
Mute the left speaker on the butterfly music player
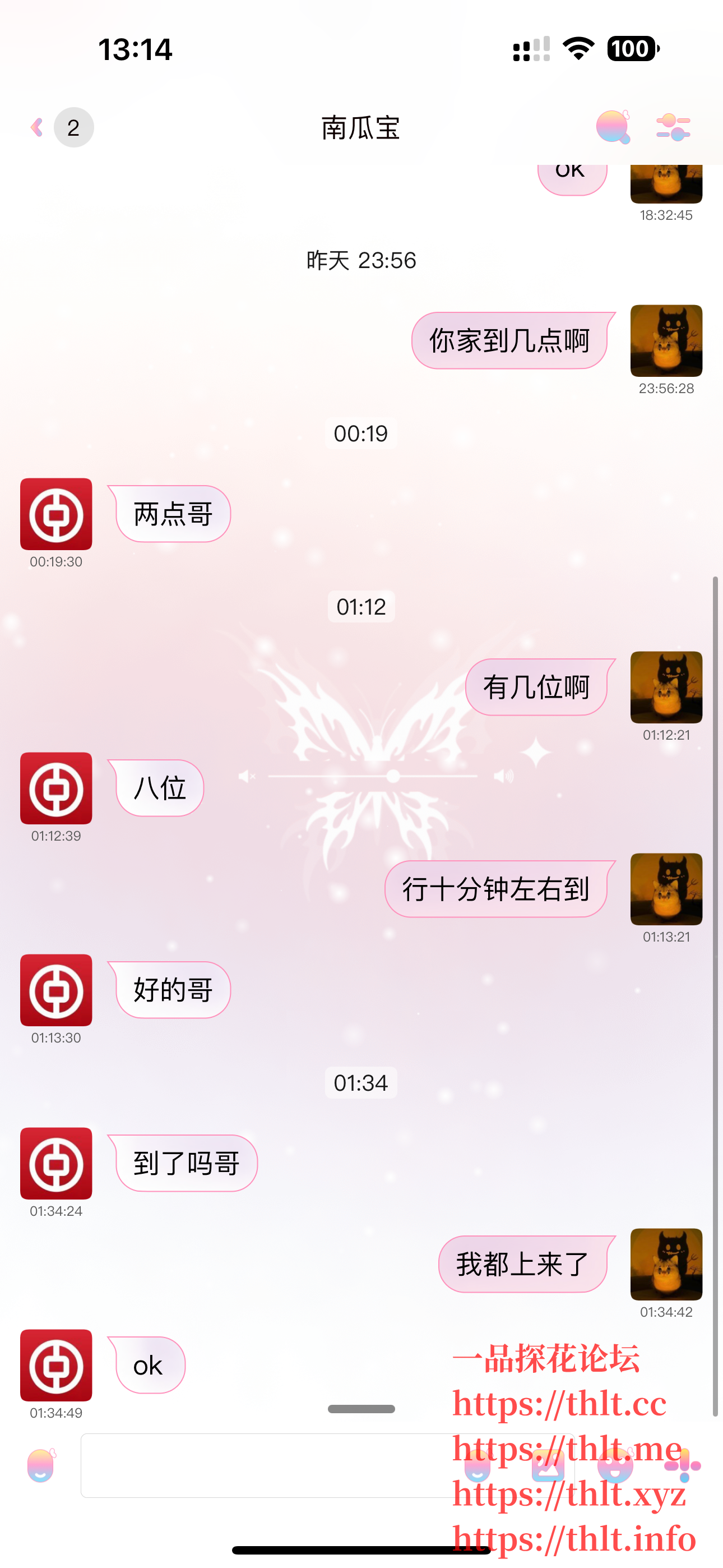247,777
